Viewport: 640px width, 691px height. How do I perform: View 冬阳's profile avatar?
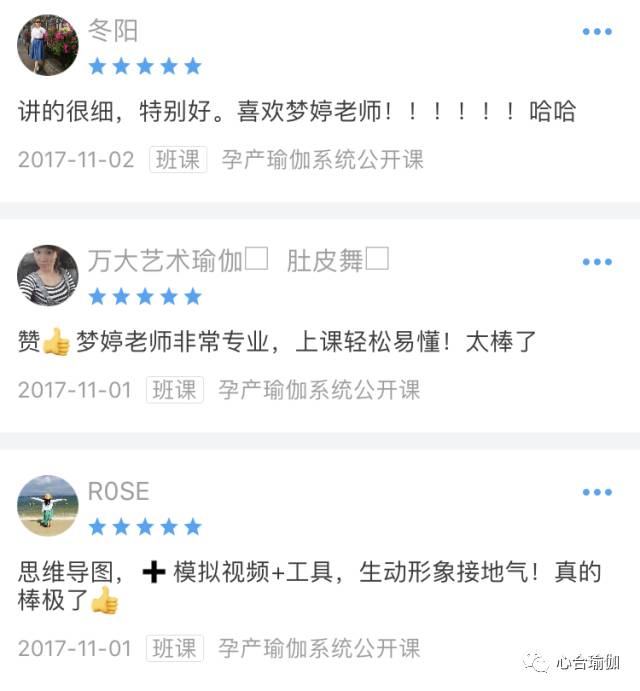click(48, 45)
